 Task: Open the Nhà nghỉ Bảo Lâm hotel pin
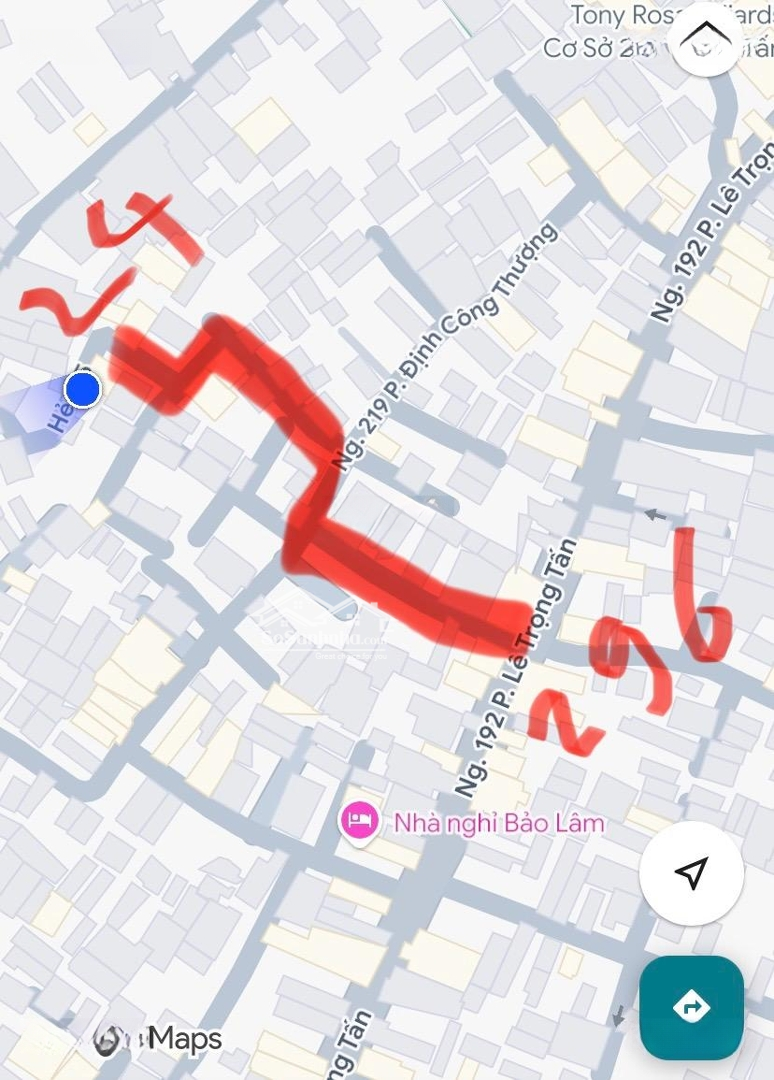[x=360, y=822]
